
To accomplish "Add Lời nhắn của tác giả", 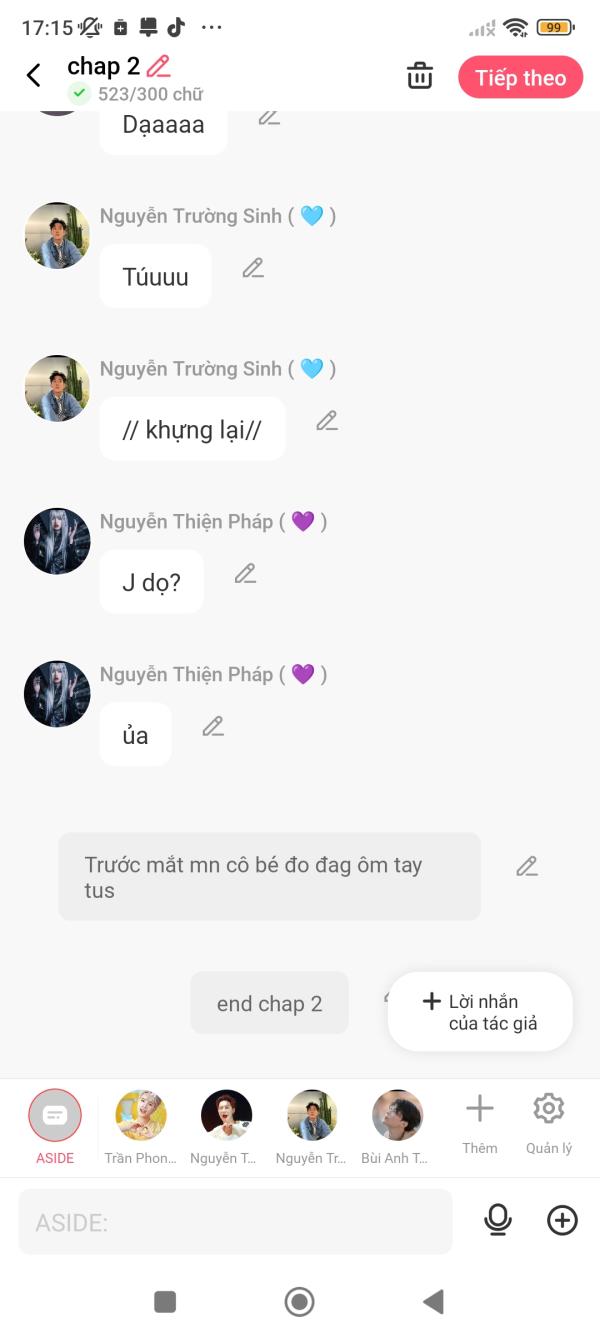I will [481, 1012].
